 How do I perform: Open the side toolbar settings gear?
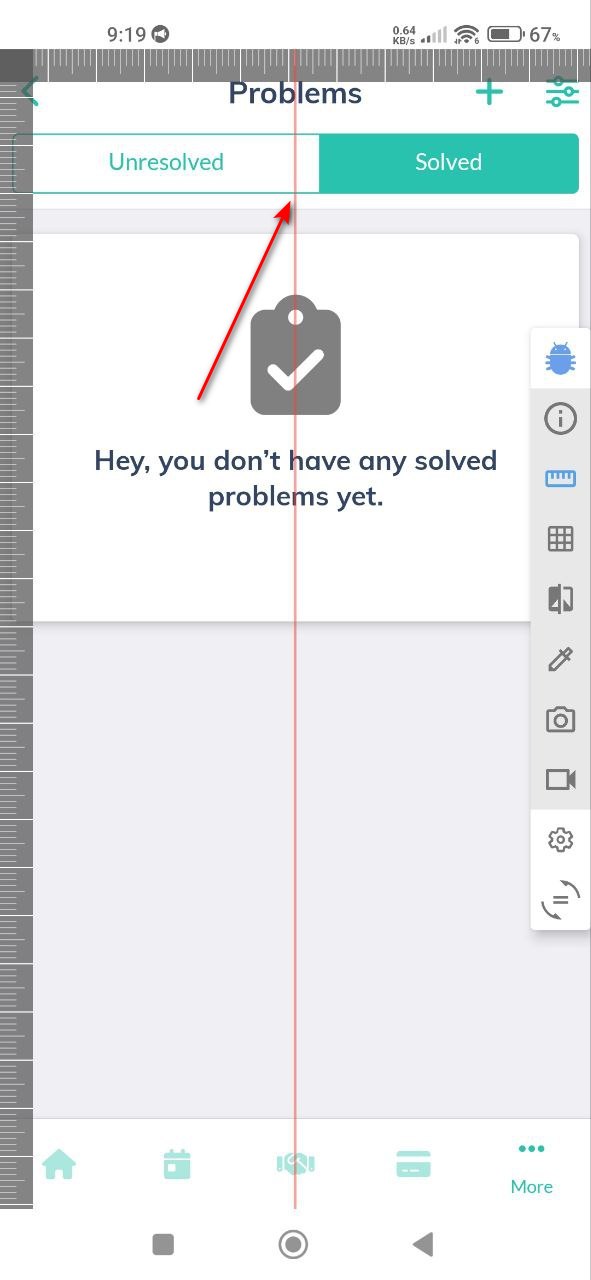[x=560, y=840]
